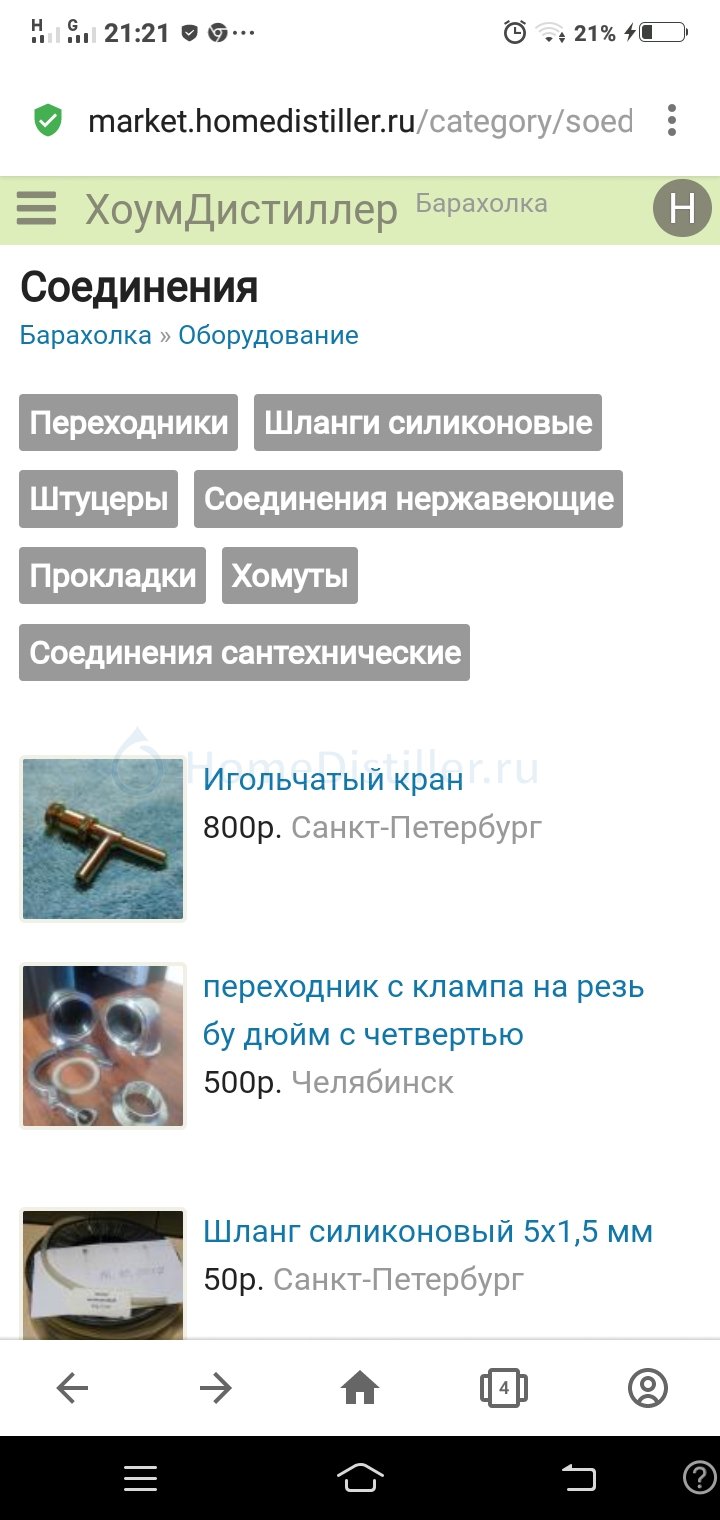Open the Шланг силиконовый 5х1,5 мм listing

point(428,1231)
